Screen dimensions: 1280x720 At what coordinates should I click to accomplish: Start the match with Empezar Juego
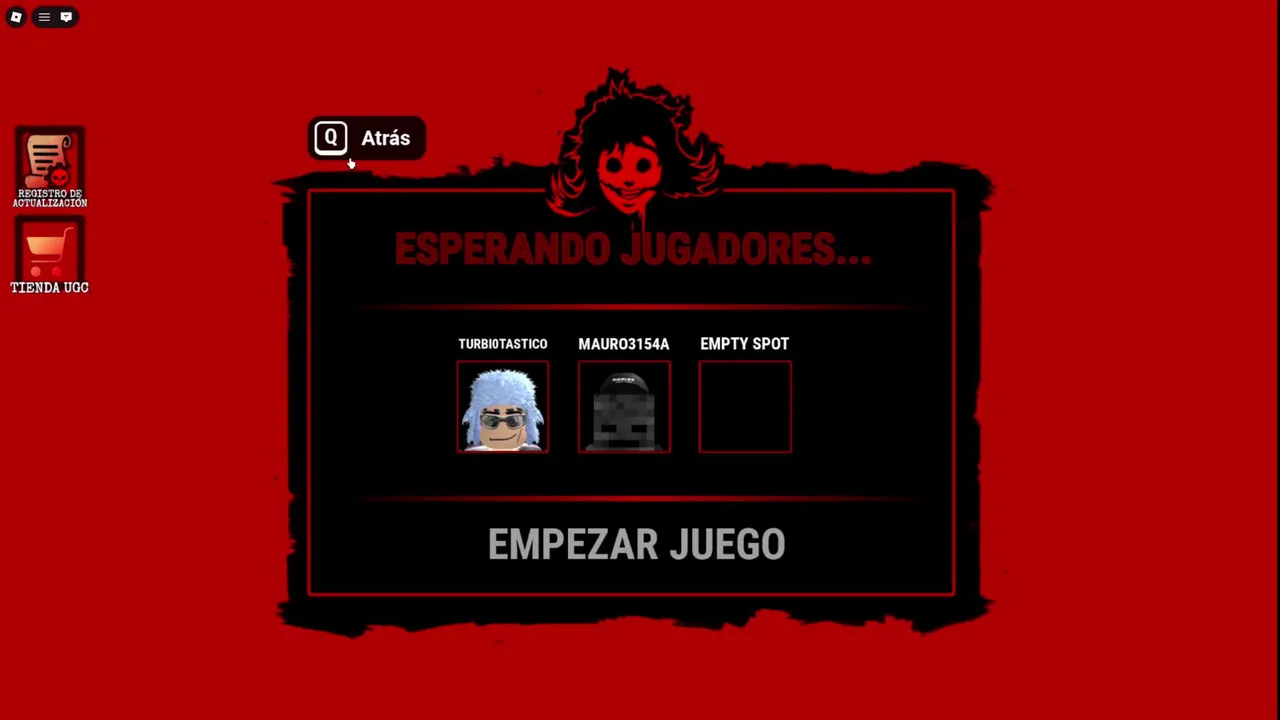636,544
